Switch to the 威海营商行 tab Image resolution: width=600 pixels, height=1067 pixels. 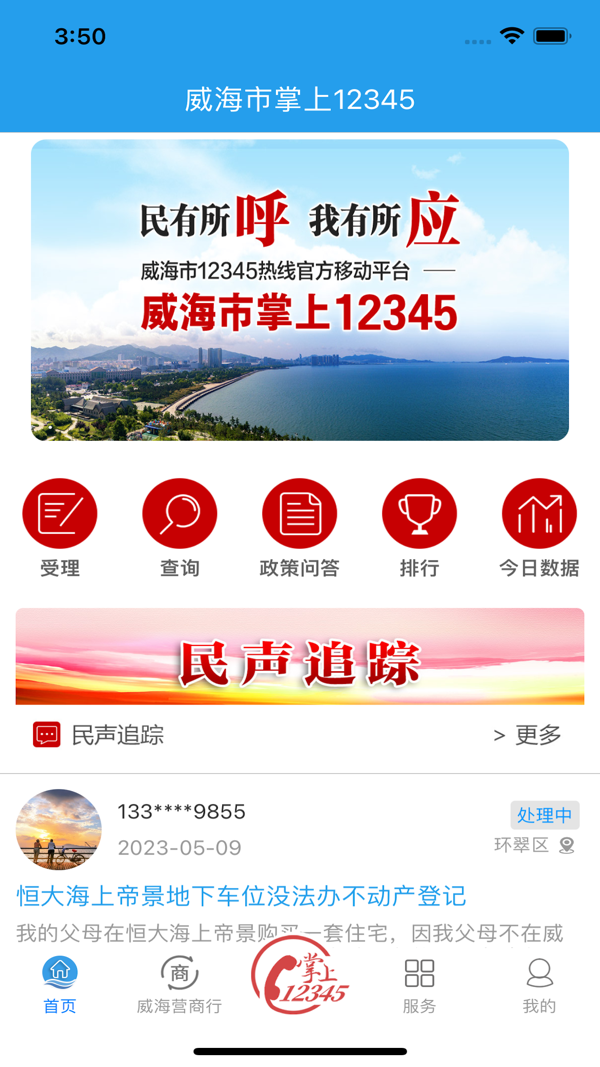coord(180,984)
